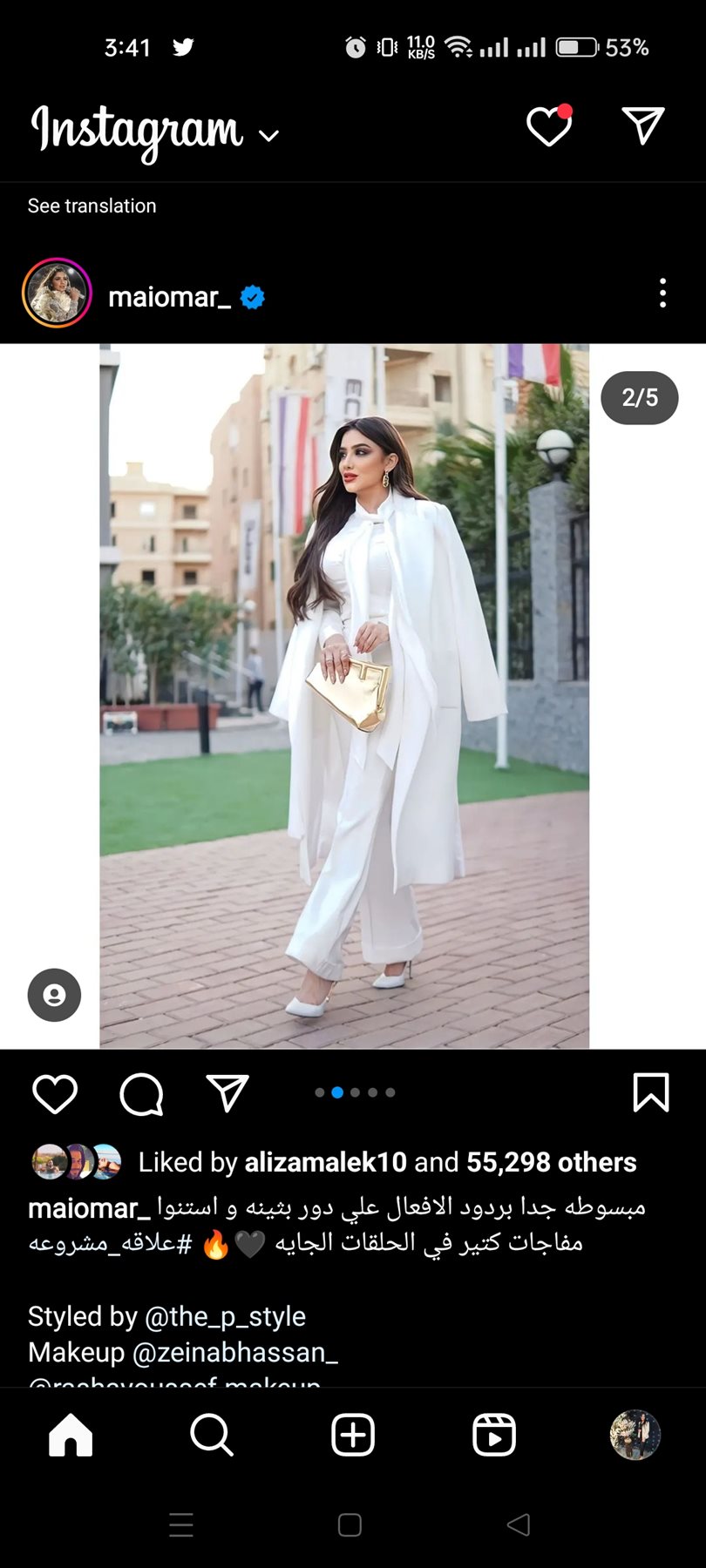View maiomar_ story from profile picture
Screen dimensions: 706x1568
click(x=57, y=294)
